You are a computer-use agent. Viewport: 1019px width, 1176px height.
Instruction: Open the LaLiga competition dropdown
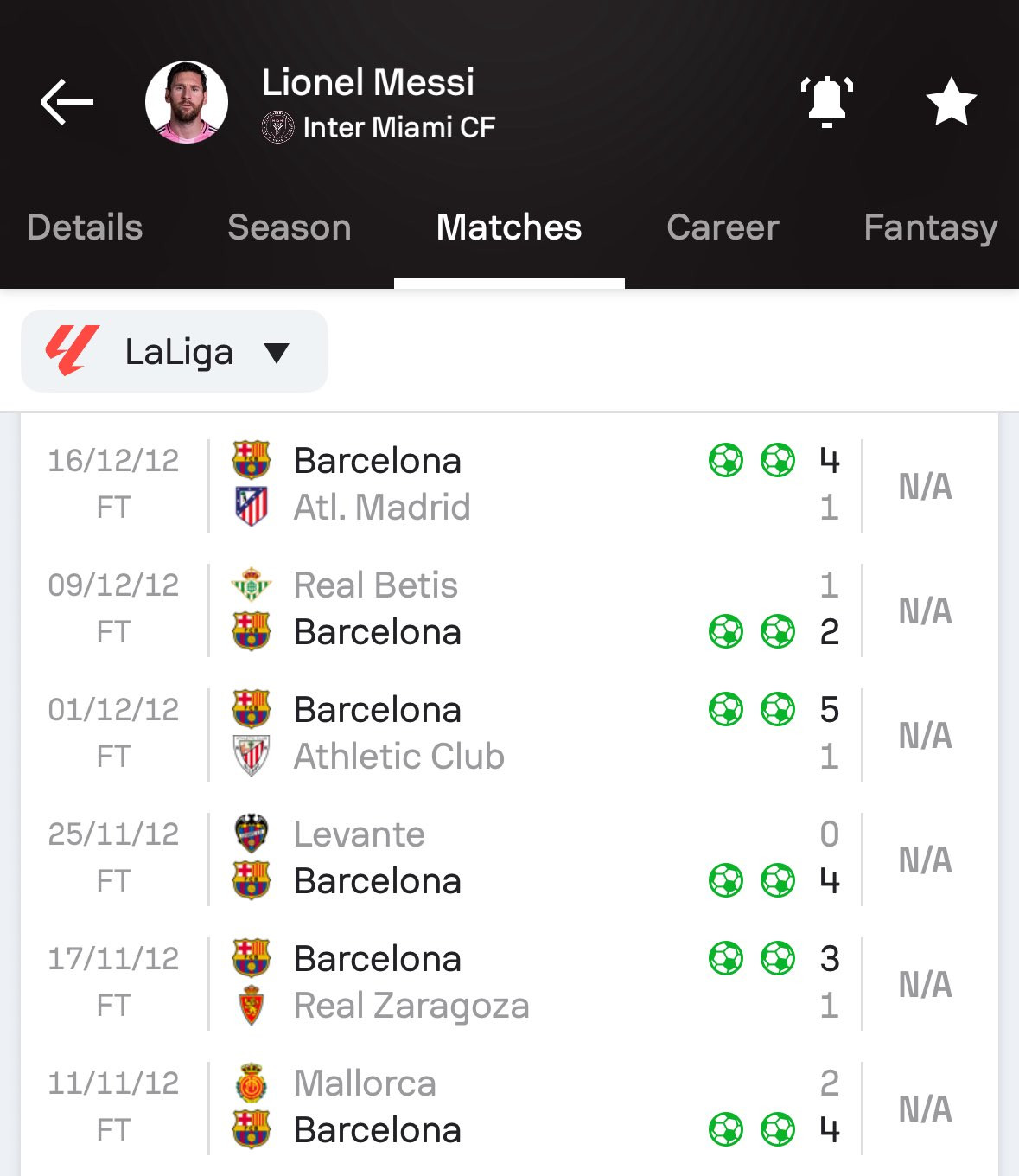click(173, 351)
